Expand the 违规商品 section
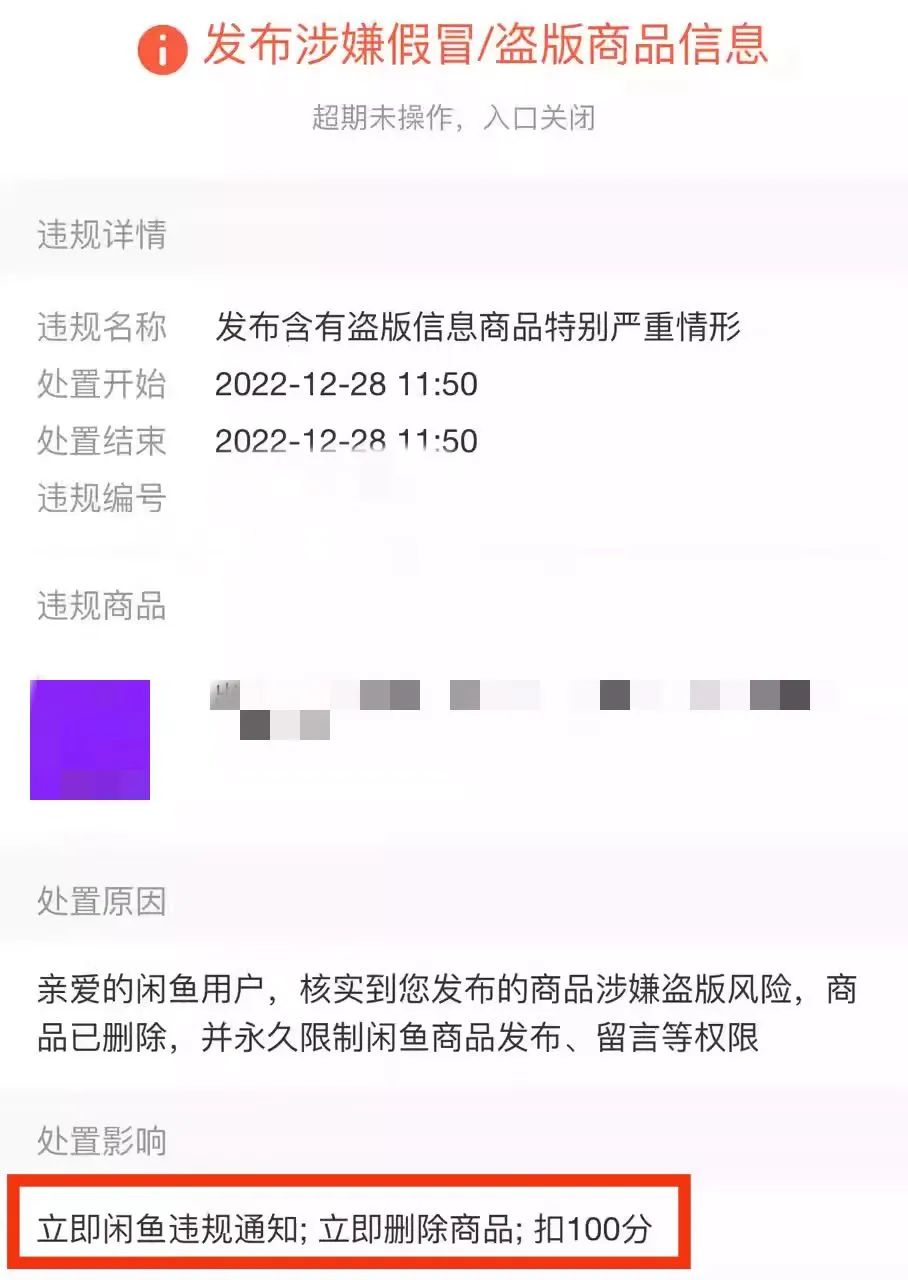The width and height of the screenshot is (908, 1280). pos(100,607)
